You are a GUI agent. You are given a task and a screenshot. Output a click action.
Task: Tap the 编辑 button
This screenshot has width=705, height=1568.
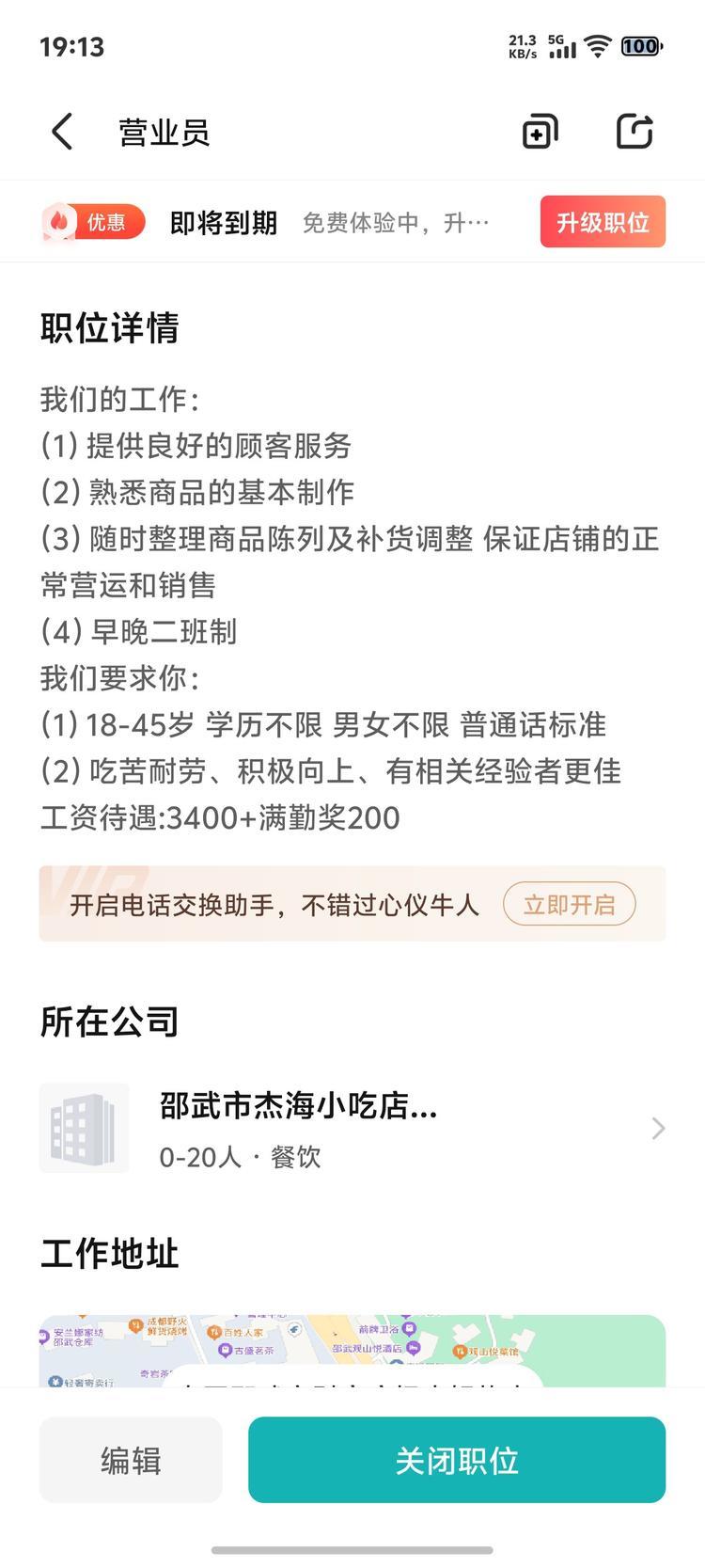131,1460
